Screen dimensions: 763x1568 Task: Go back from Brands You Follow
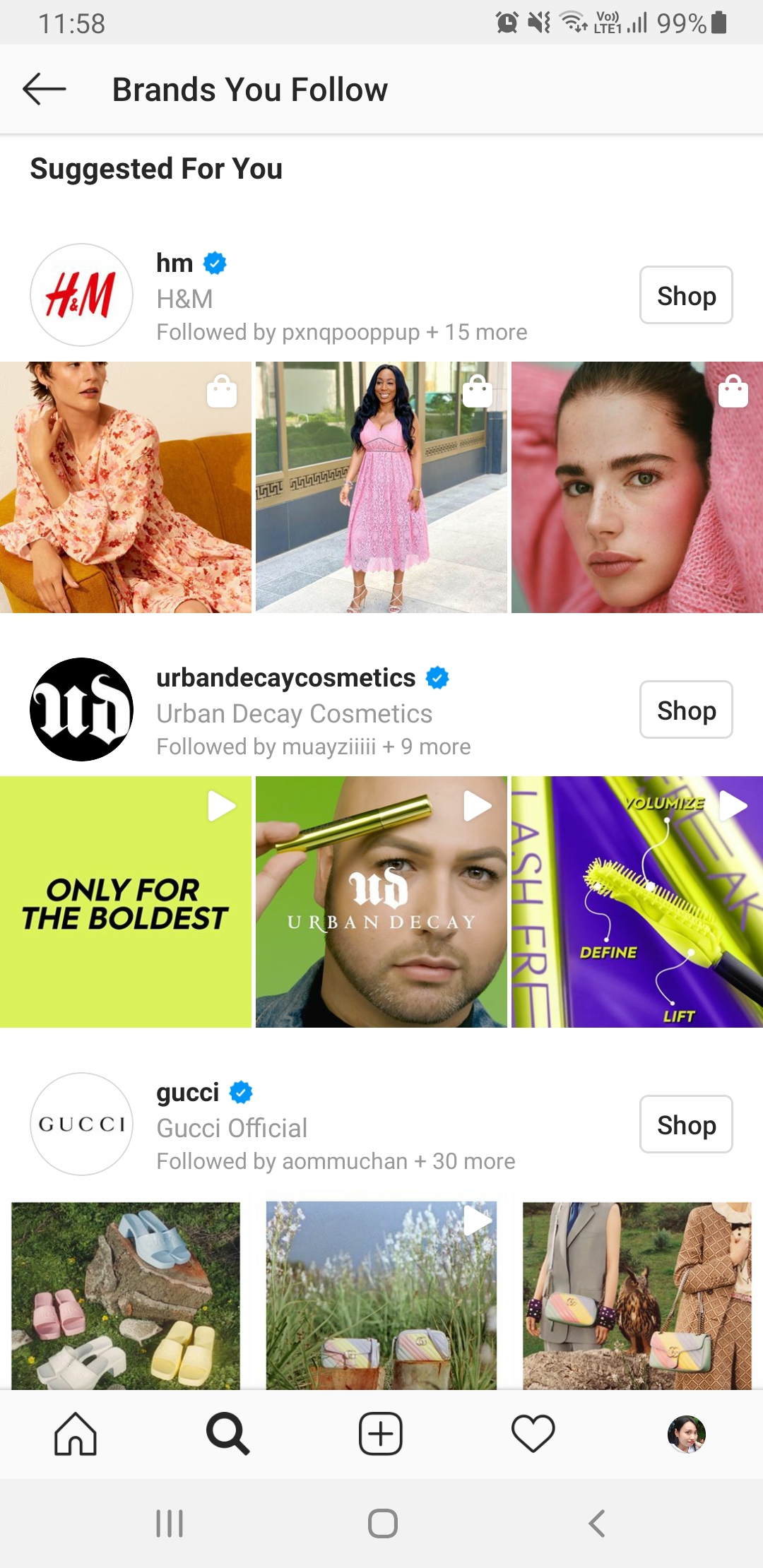(x=44, y=89)
